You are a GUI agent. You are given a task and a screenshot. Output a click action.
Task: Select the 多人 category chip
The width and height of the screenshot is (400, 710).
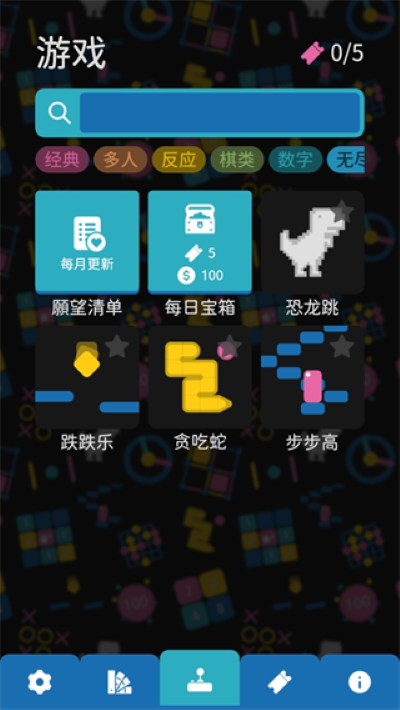[120, 159]
